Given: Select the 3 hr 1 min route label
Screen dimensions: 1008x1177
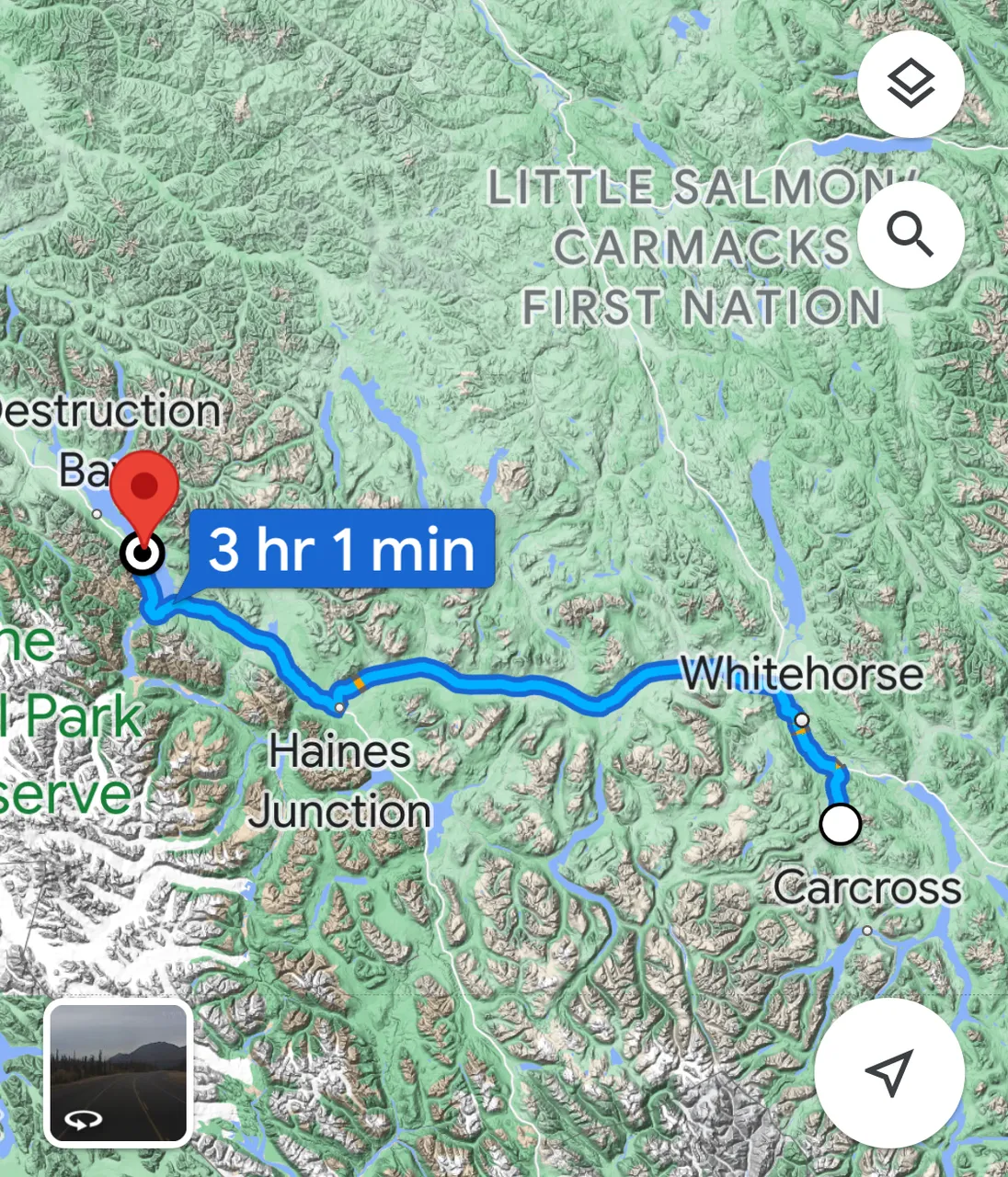Looking at the screenshot, I should point(341,549).
